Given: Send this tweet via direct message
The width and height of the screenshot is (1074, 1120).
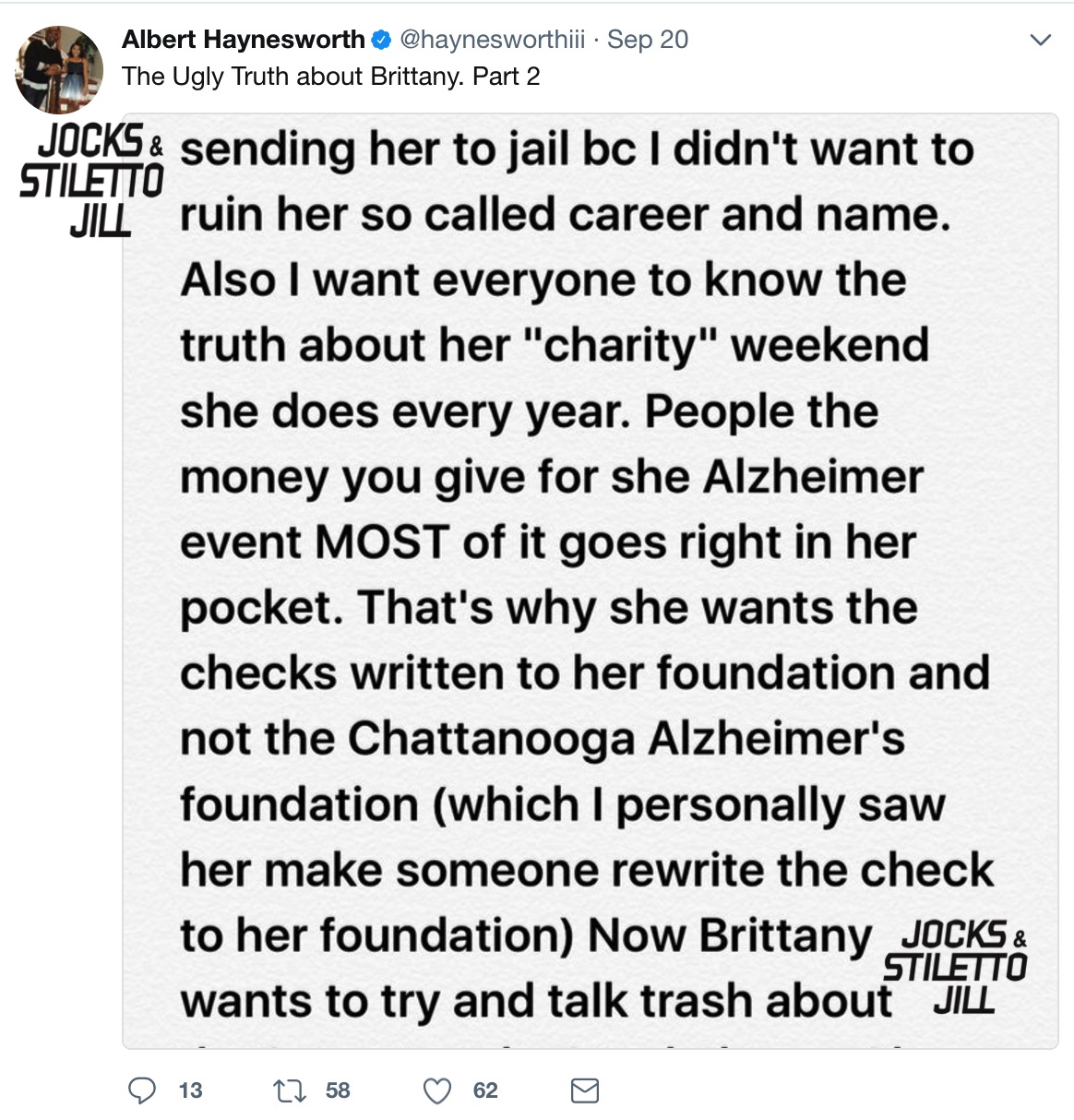Looking at the screenshot, I should [584, 1090].
